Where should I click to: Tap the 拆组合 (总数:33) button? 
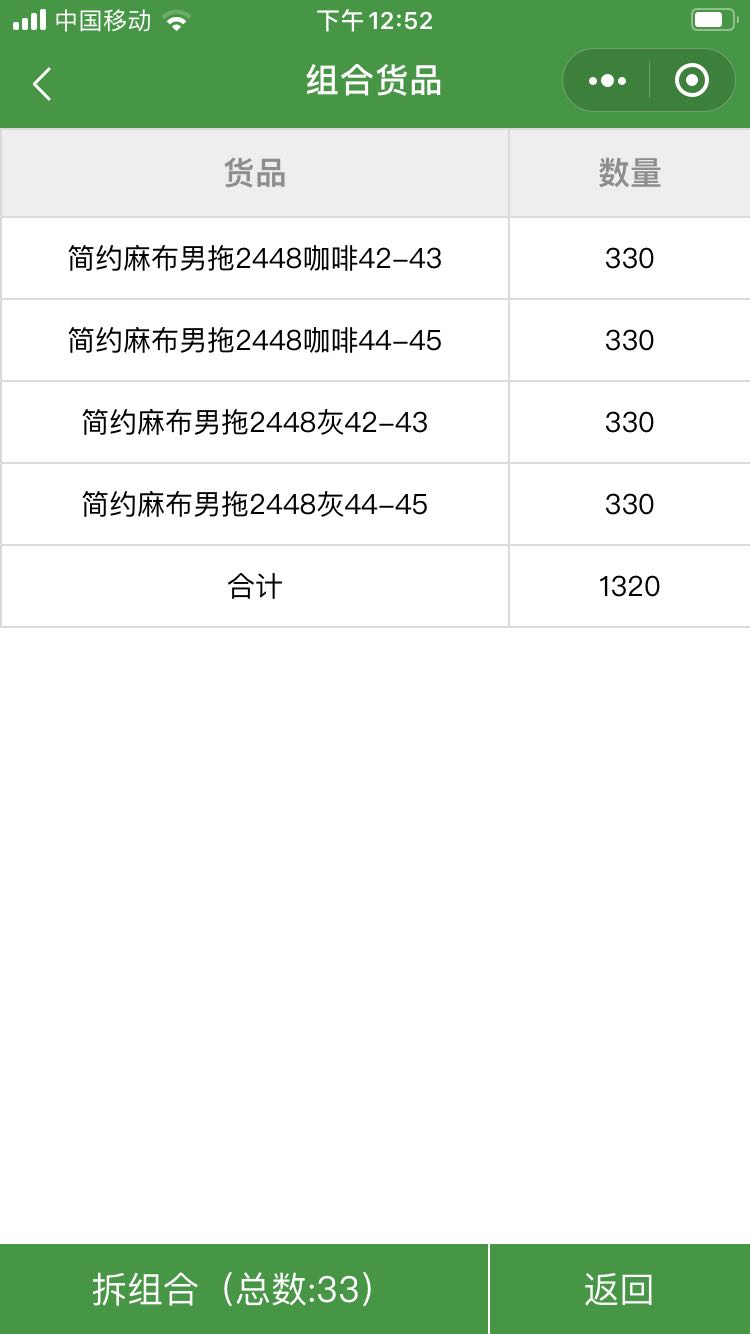(x=244, y=1289)
